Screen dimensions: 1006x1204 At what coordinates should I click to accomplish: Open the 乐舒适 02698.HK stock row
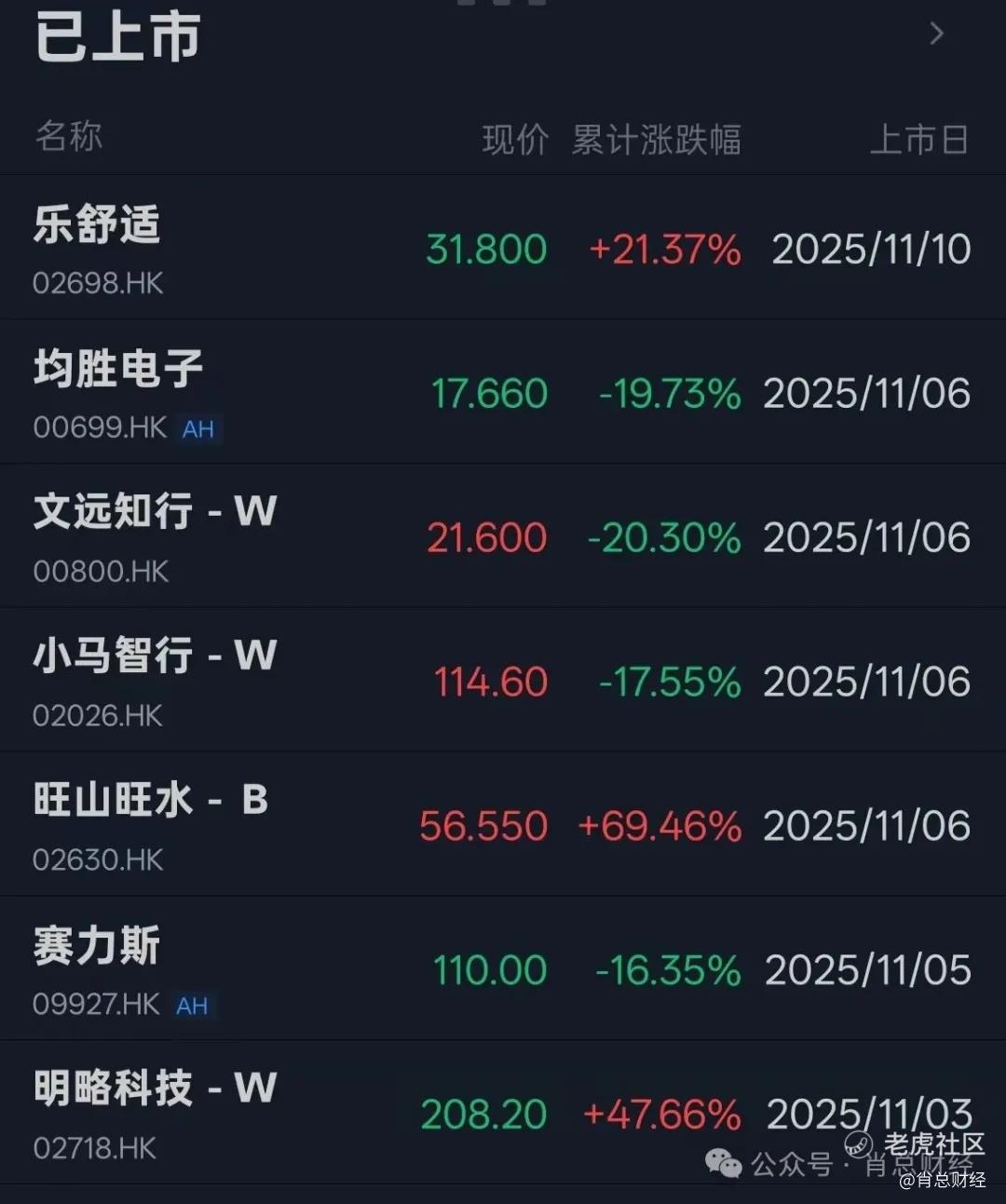503,248
